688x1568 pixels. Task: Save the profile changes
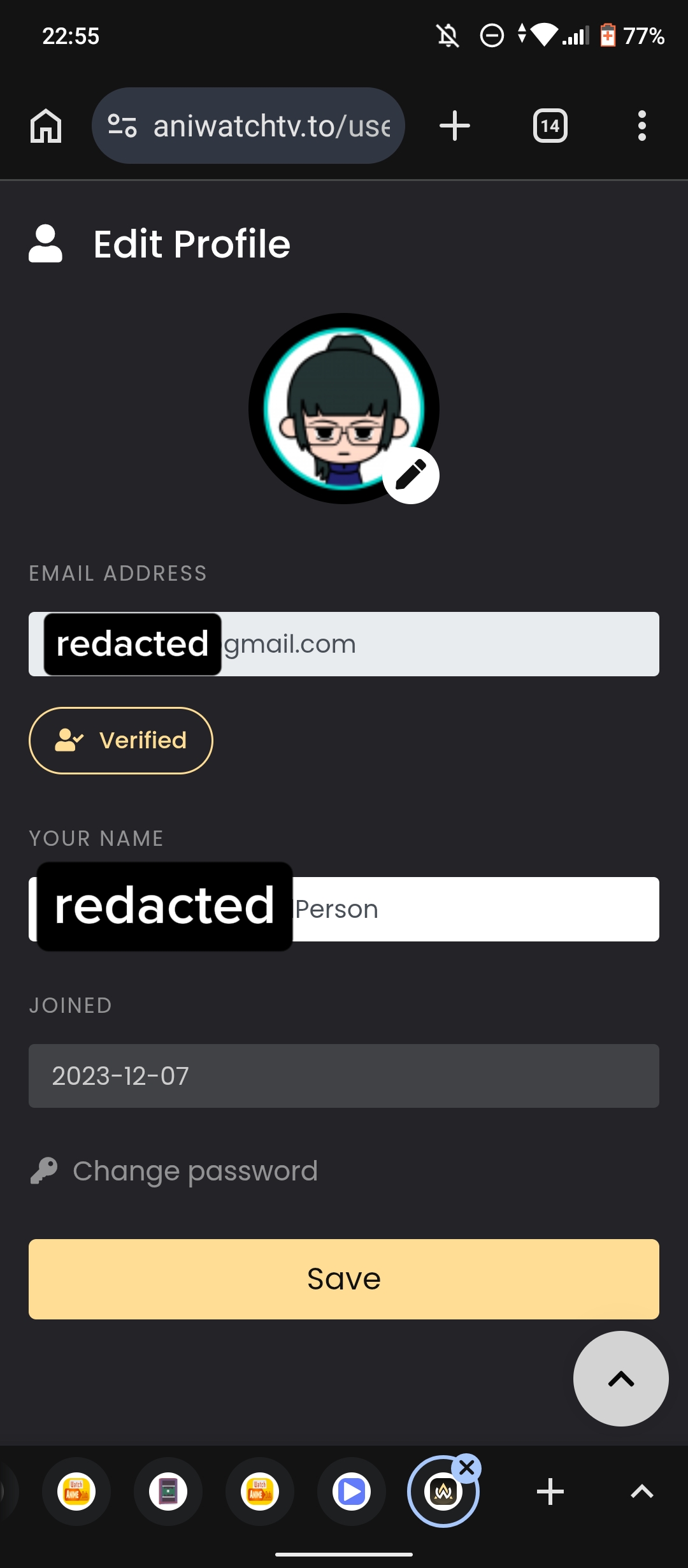point(344,1279)
